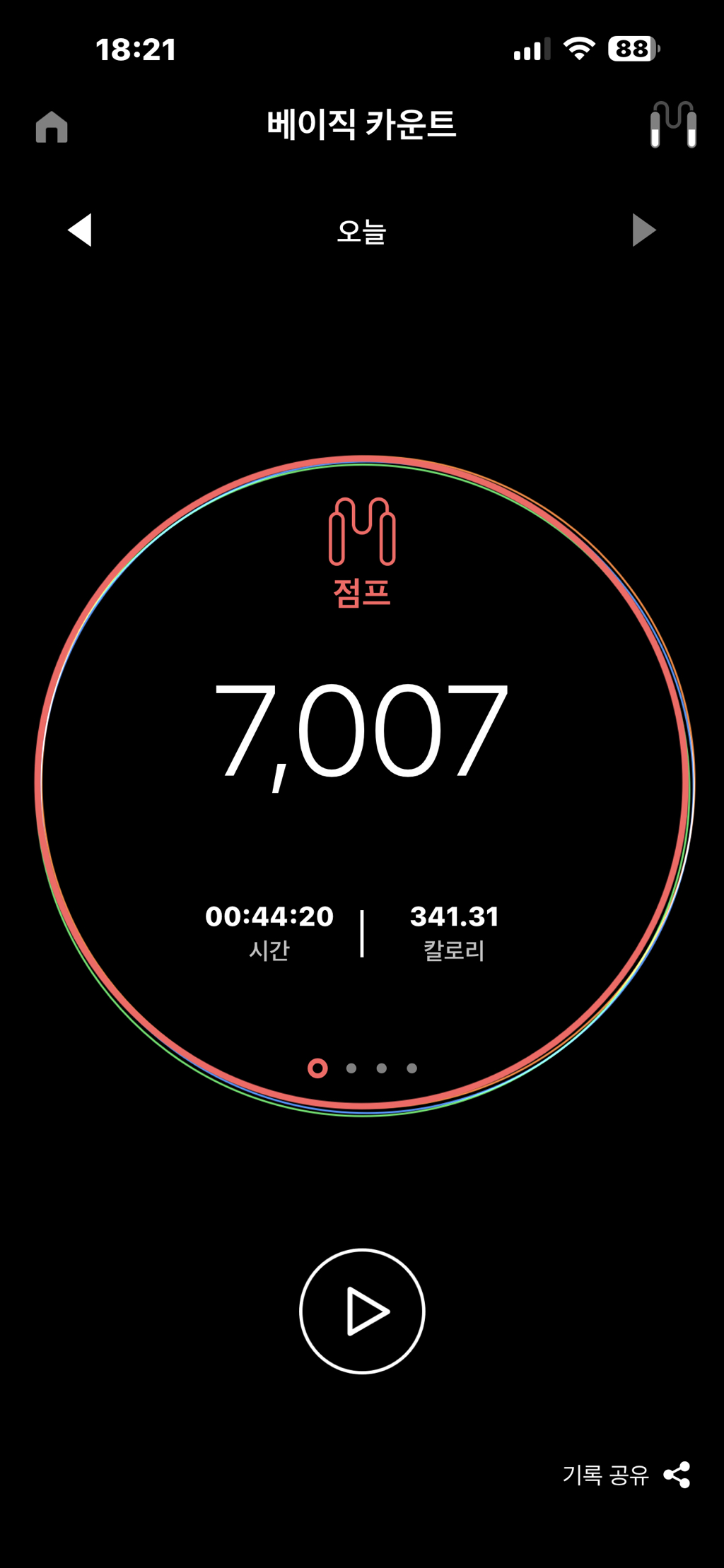Navigate to the previous day with left arrow

[x=80, y=231]
